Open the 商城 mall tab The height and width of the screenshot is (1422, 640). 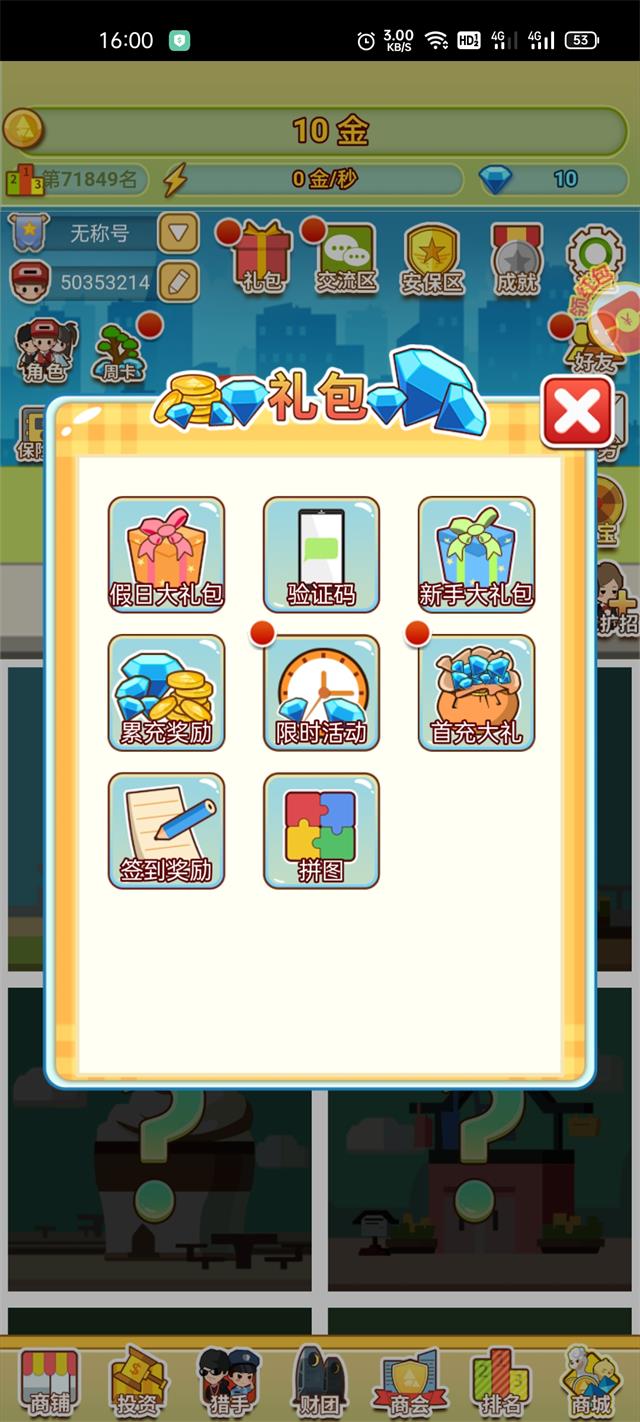(x=591, y=1383)
